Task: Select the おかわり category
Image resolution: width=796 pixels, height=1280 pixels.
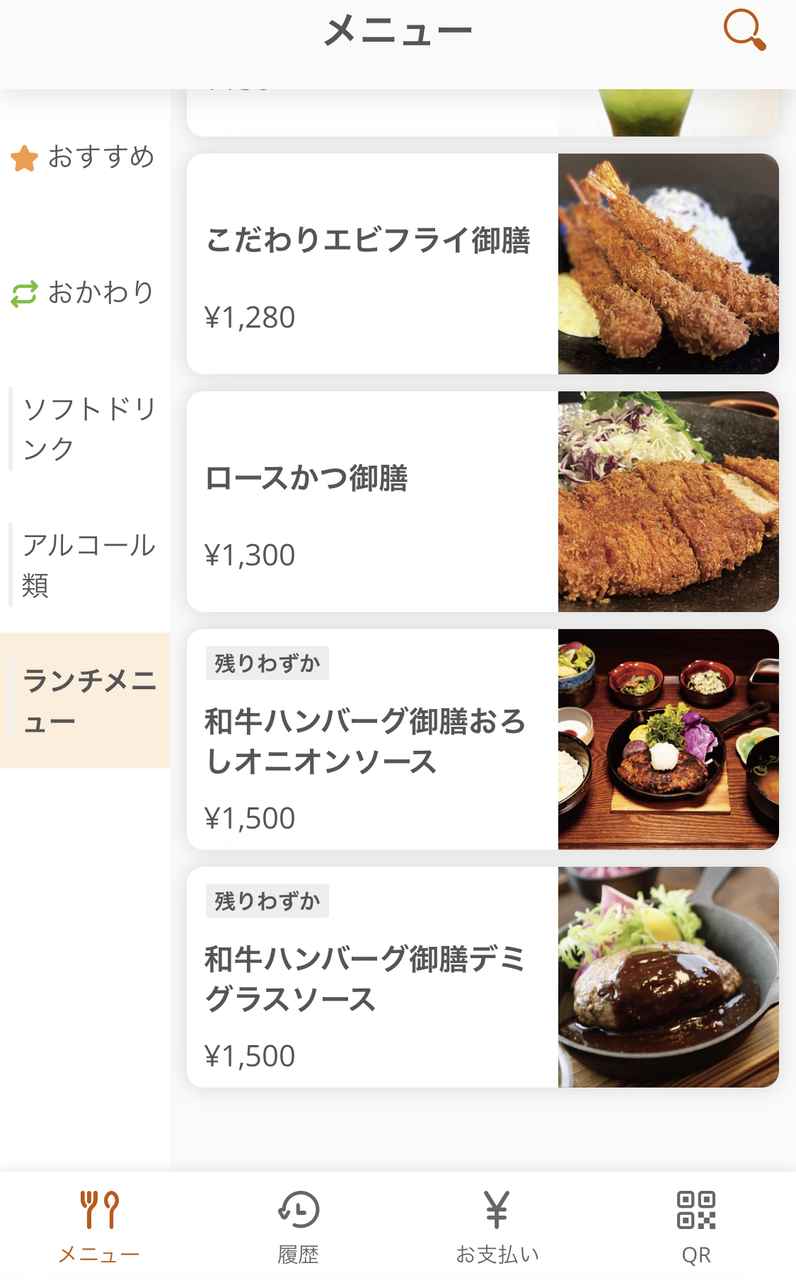Action: click(x=84, y=293)
